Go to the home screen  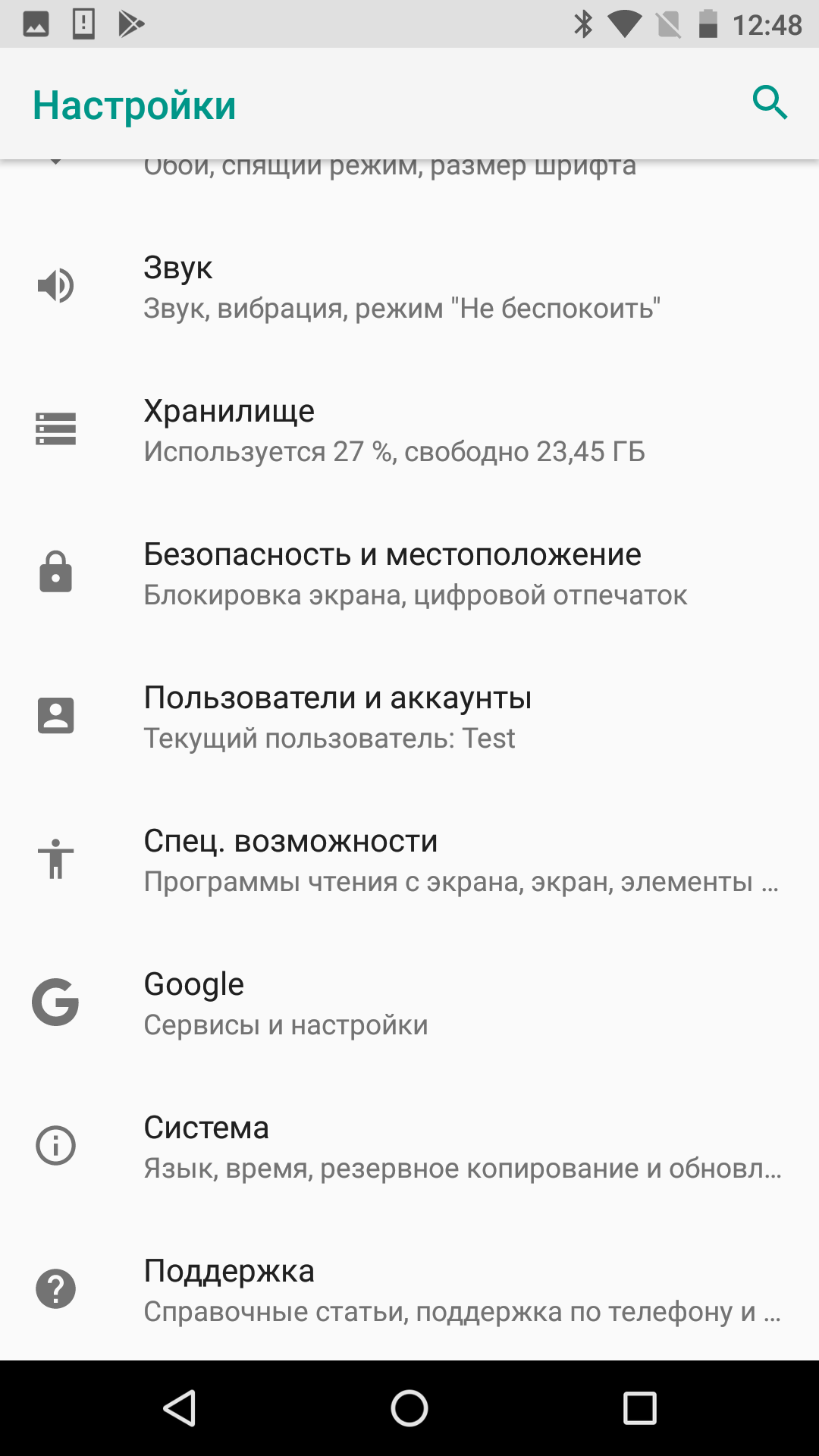(409, 1408)
